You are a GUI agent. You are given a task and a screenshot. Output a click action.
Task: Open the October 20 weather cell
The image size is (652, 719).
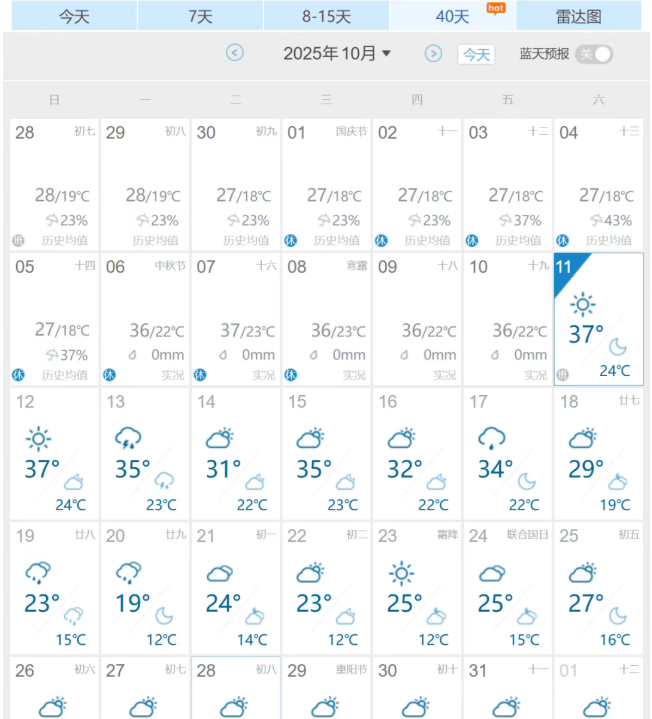coord(145,587)
